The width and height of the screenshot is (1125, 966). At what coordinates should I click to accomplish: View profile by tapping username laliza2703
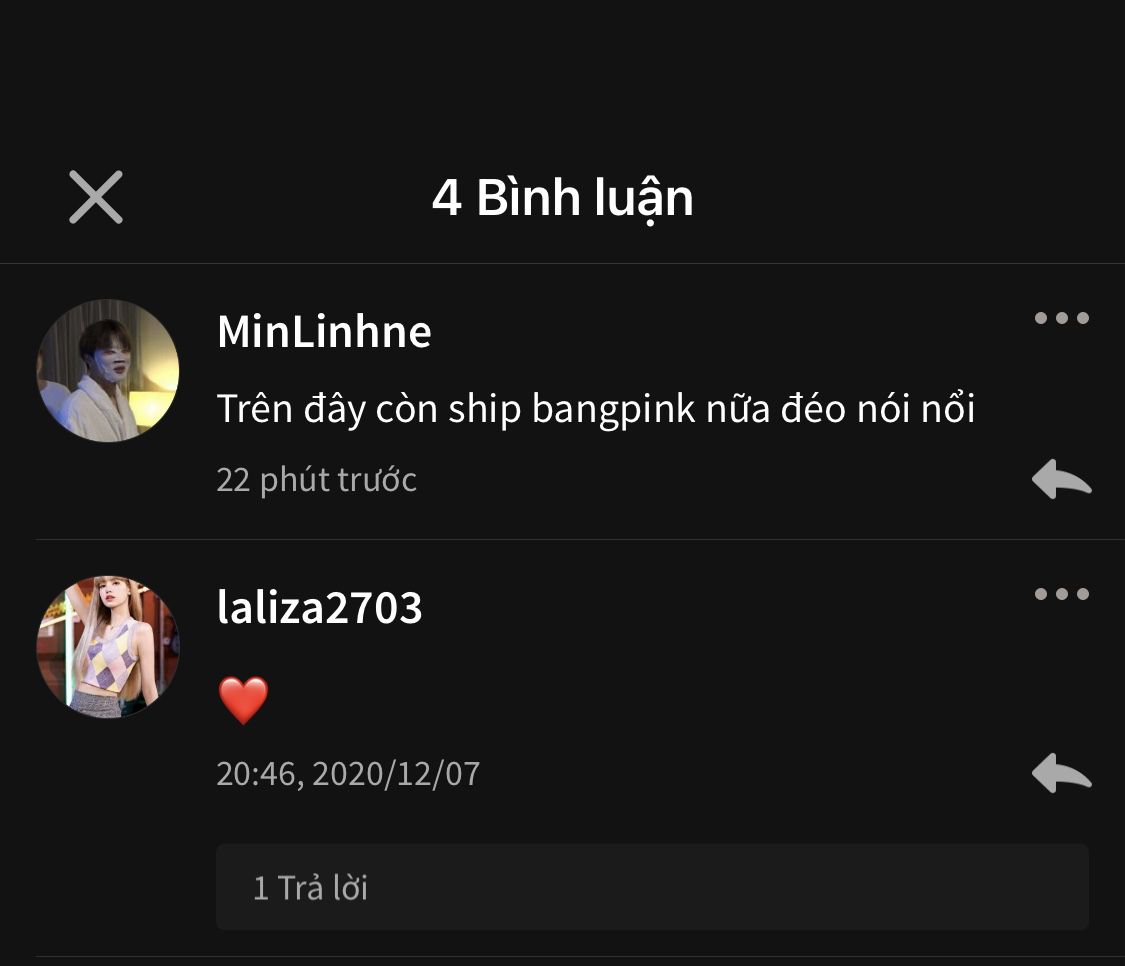coord(320,608)
